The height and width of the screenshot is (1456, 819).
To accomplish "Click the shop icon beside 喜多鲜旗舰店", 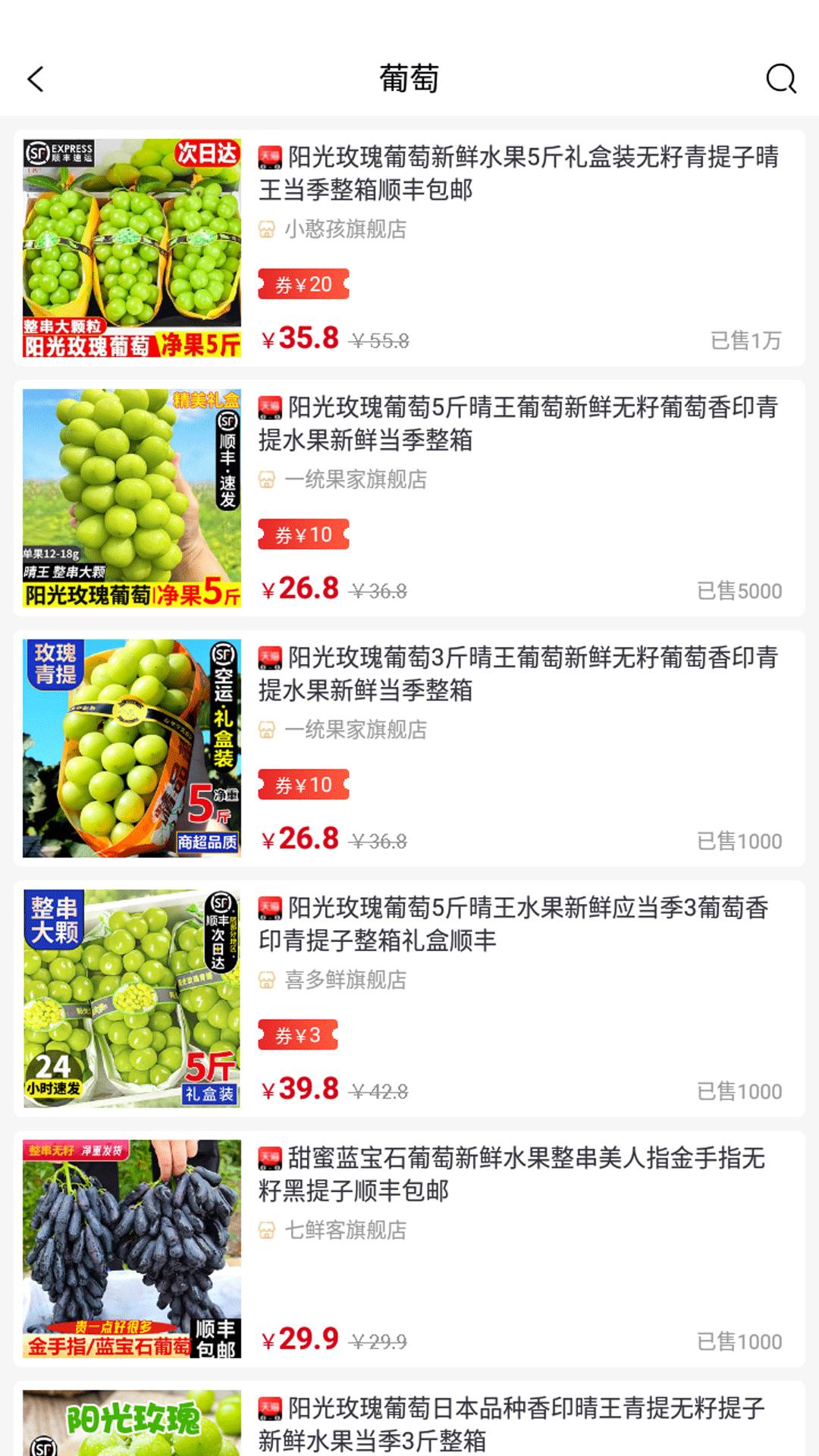I will pyautogui.click(x=266, y=980).
